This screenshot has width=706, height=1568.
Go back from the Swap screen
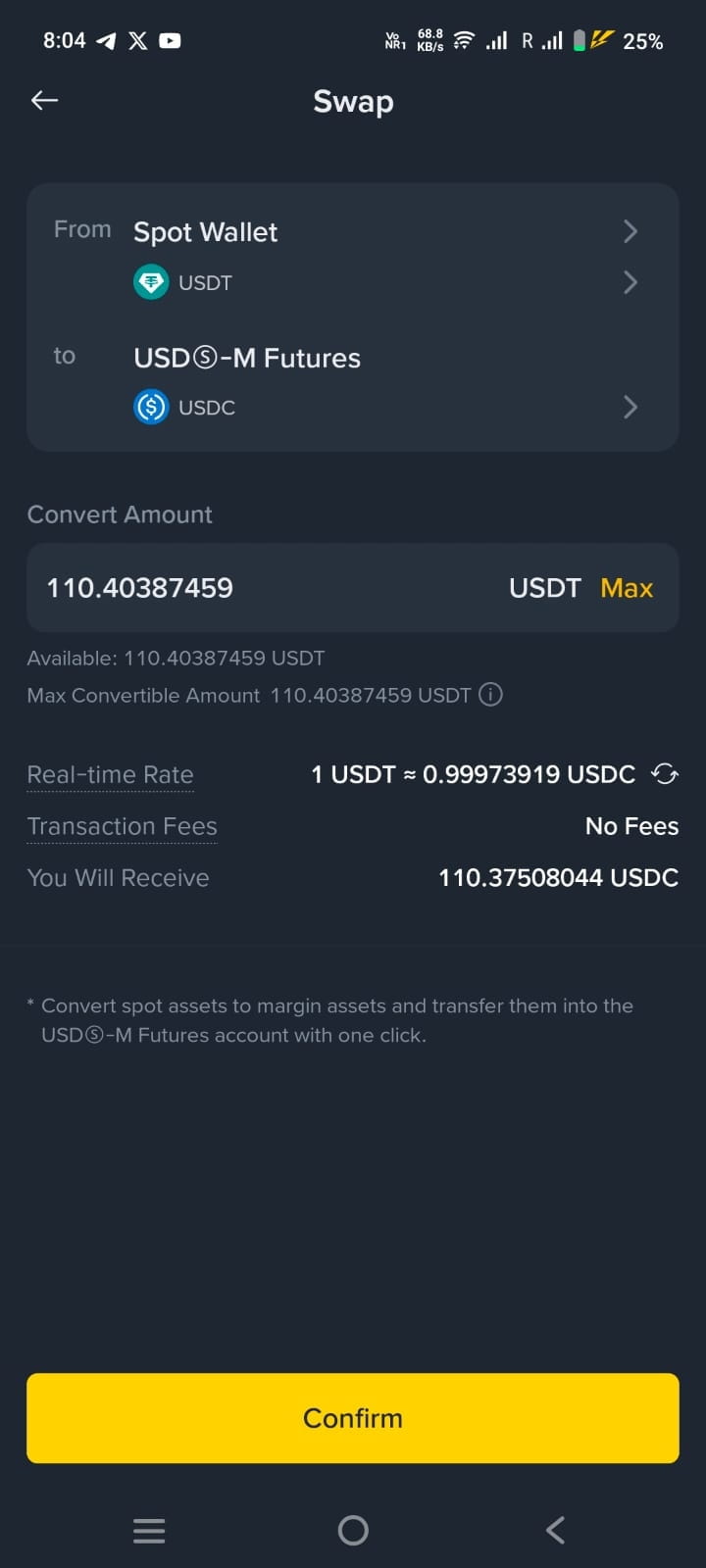click(x=45, y=100)
